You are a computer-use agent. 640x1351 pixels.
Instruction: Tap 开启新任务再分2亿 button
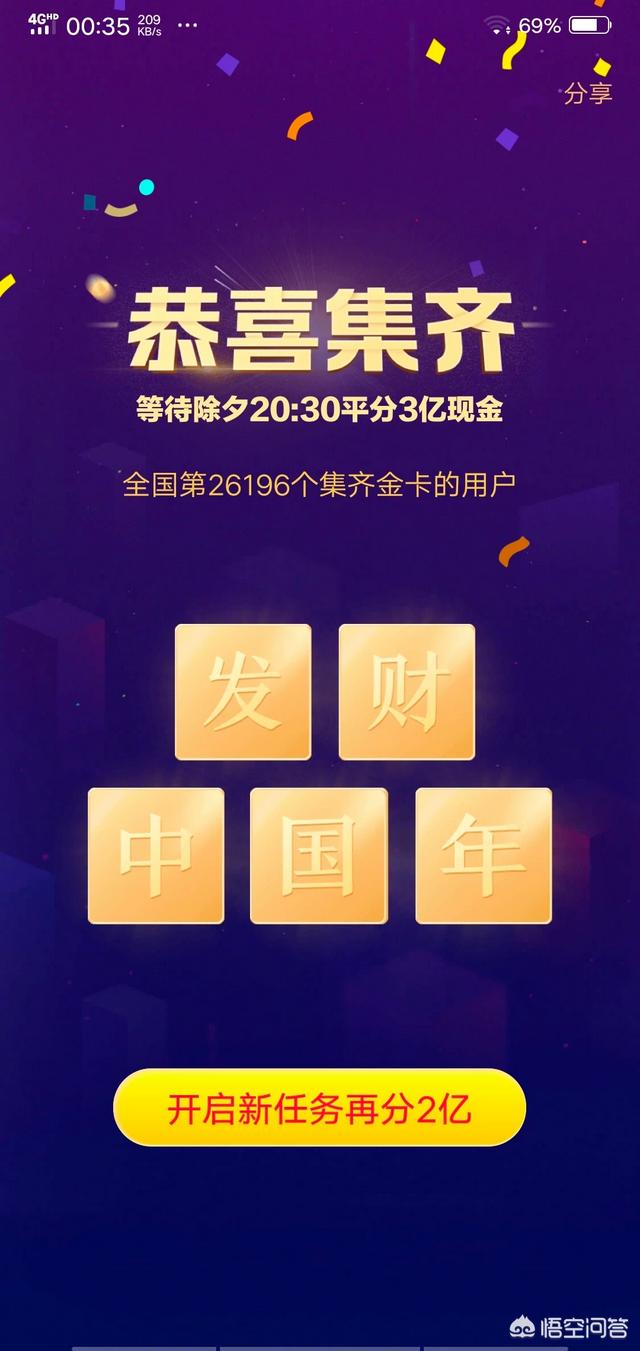click(319, 1108)
